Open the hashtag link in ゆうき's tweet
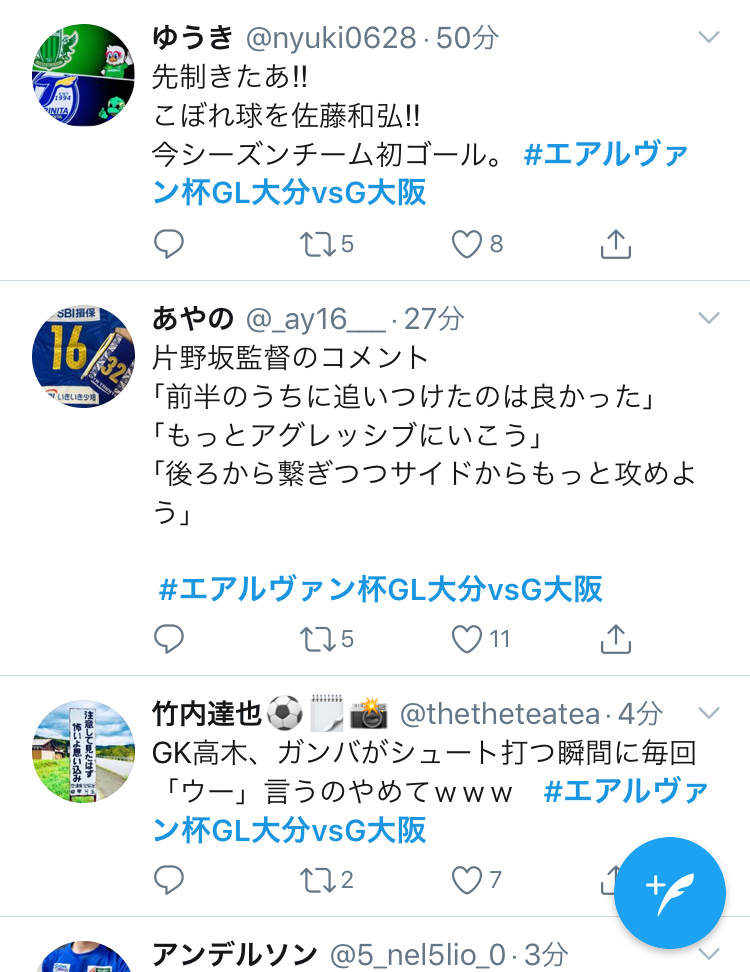 pyautogui.click(x=604, y=156)
